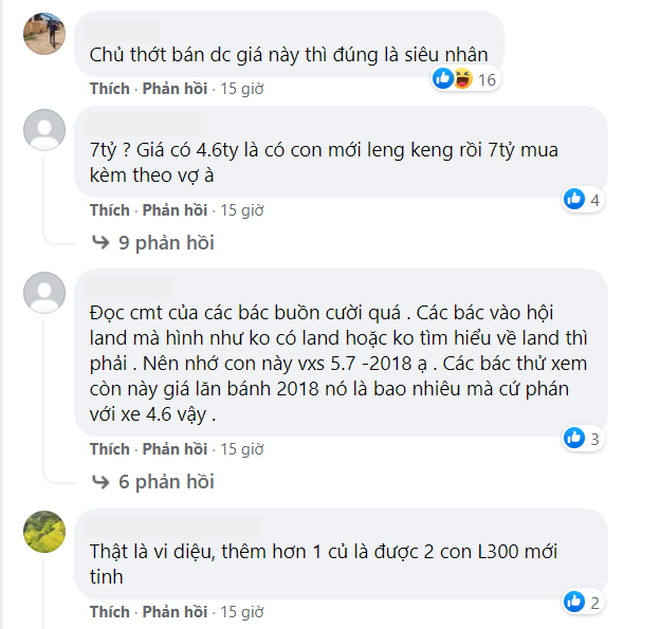Open the profile photo beside the 'siêu nhân' comment
660x629 pixels.
[x=44, y=32]
